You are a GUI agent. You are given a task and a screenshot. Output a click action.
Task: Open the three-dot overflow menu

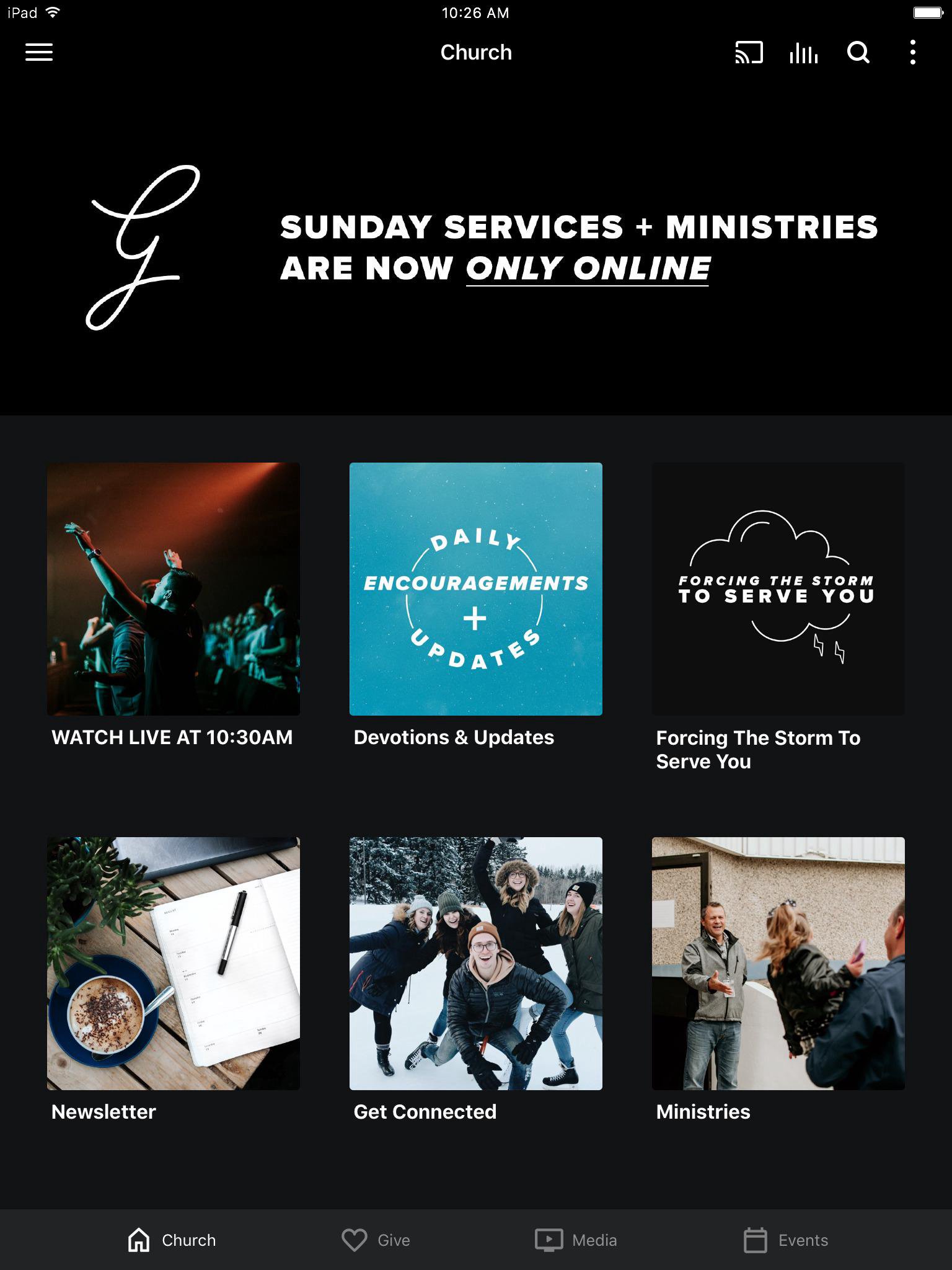pos(912,53)
